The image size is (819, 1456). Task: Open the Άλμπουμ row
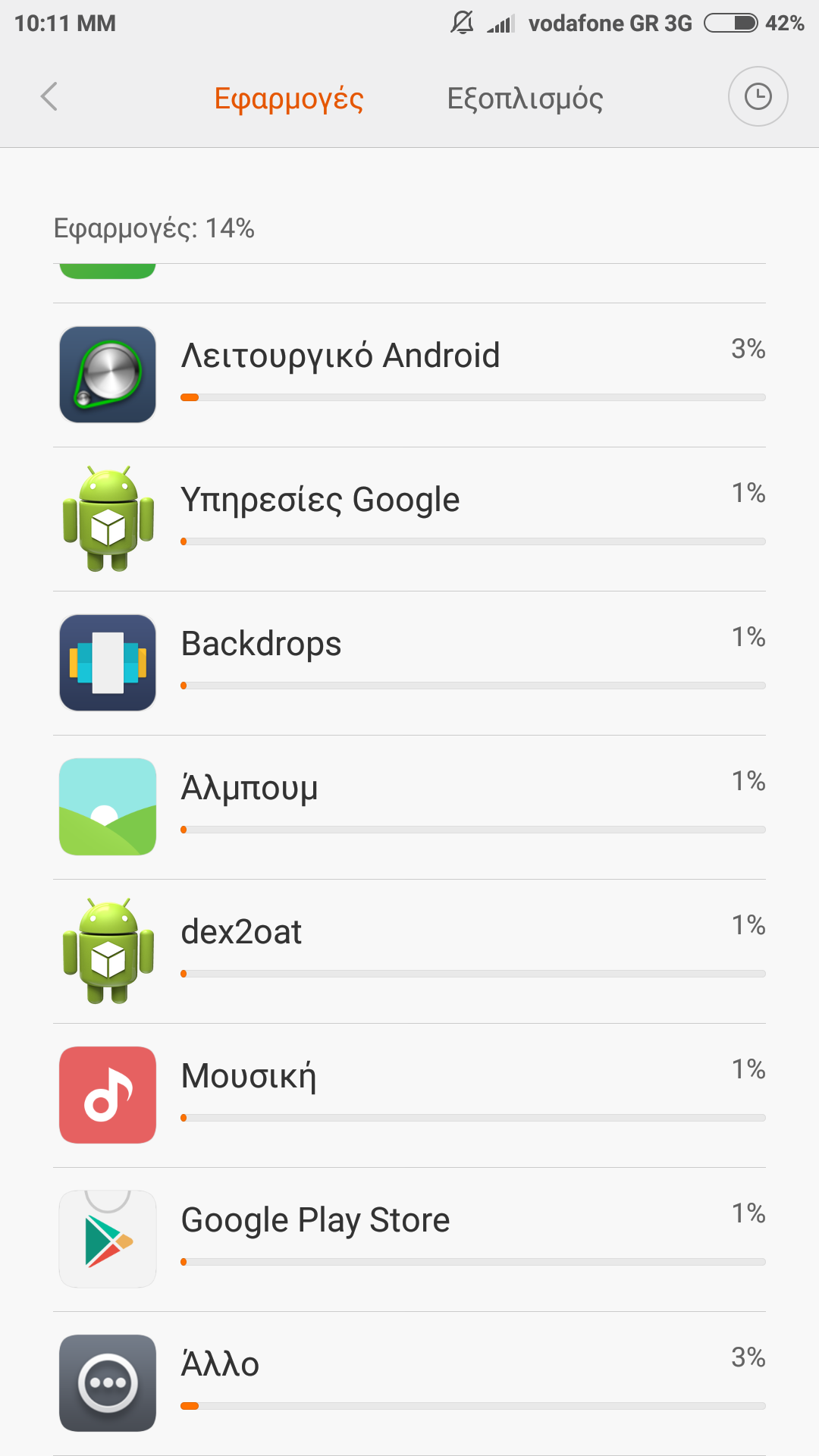click(x=409, y=807)
